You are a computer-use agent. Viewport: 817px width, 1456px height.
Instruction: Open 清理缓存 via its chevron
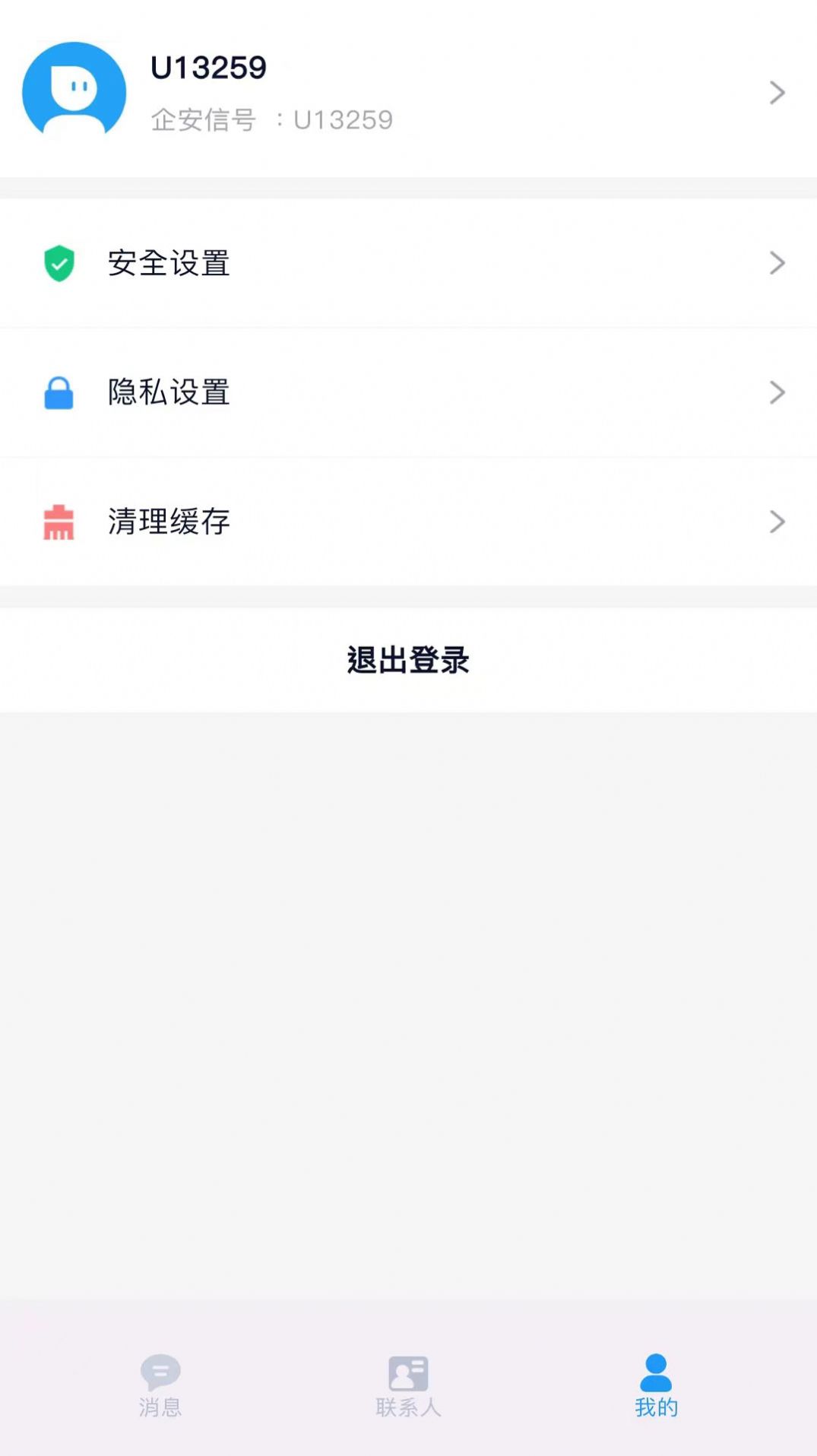click(777, 522)
